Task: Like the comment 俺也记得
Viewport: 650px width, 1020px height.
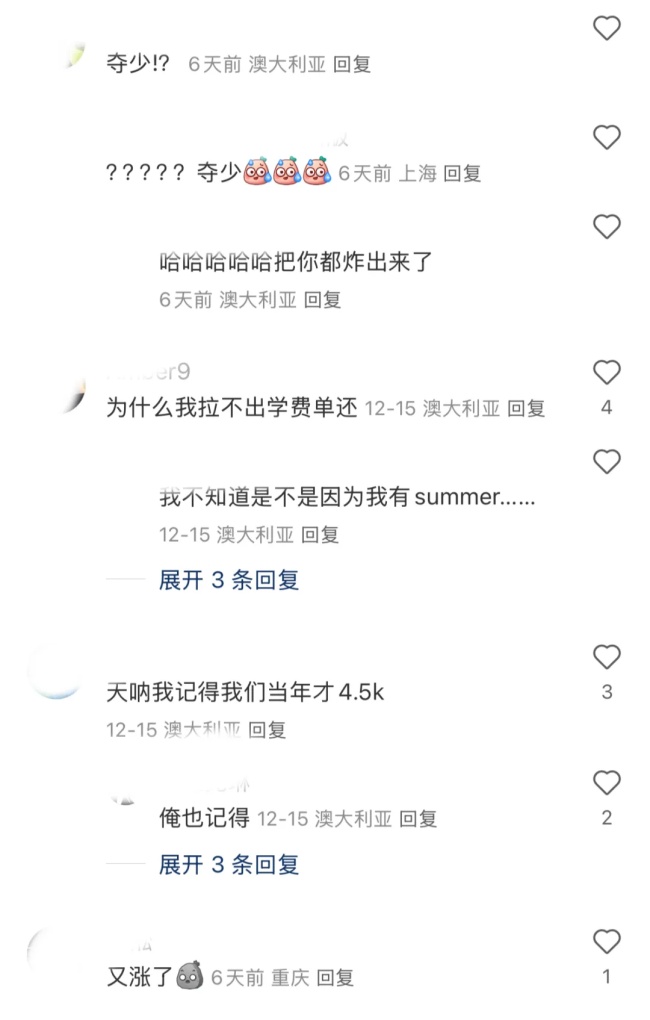Action: 607,783
